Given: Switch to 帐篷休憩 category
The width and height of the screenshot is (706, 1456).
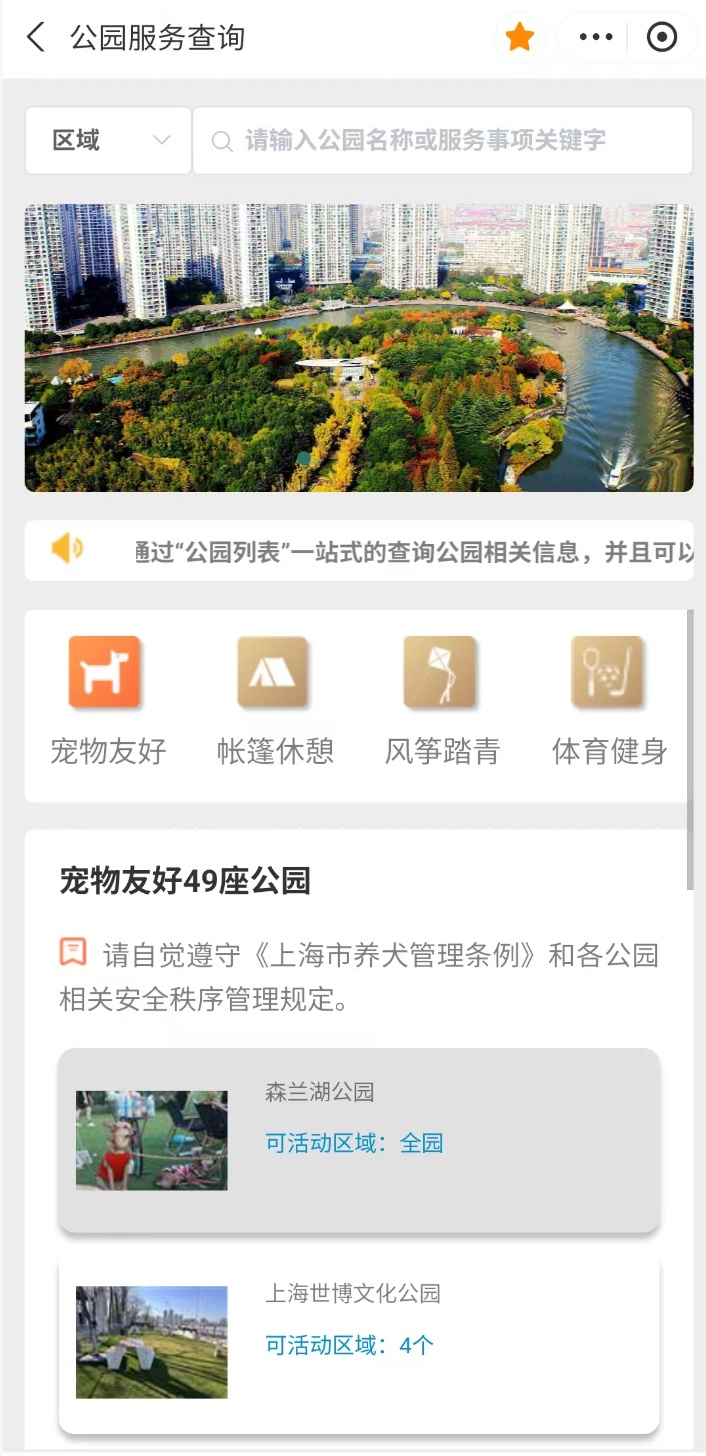Looking at the screenshot, I should 274,702.
